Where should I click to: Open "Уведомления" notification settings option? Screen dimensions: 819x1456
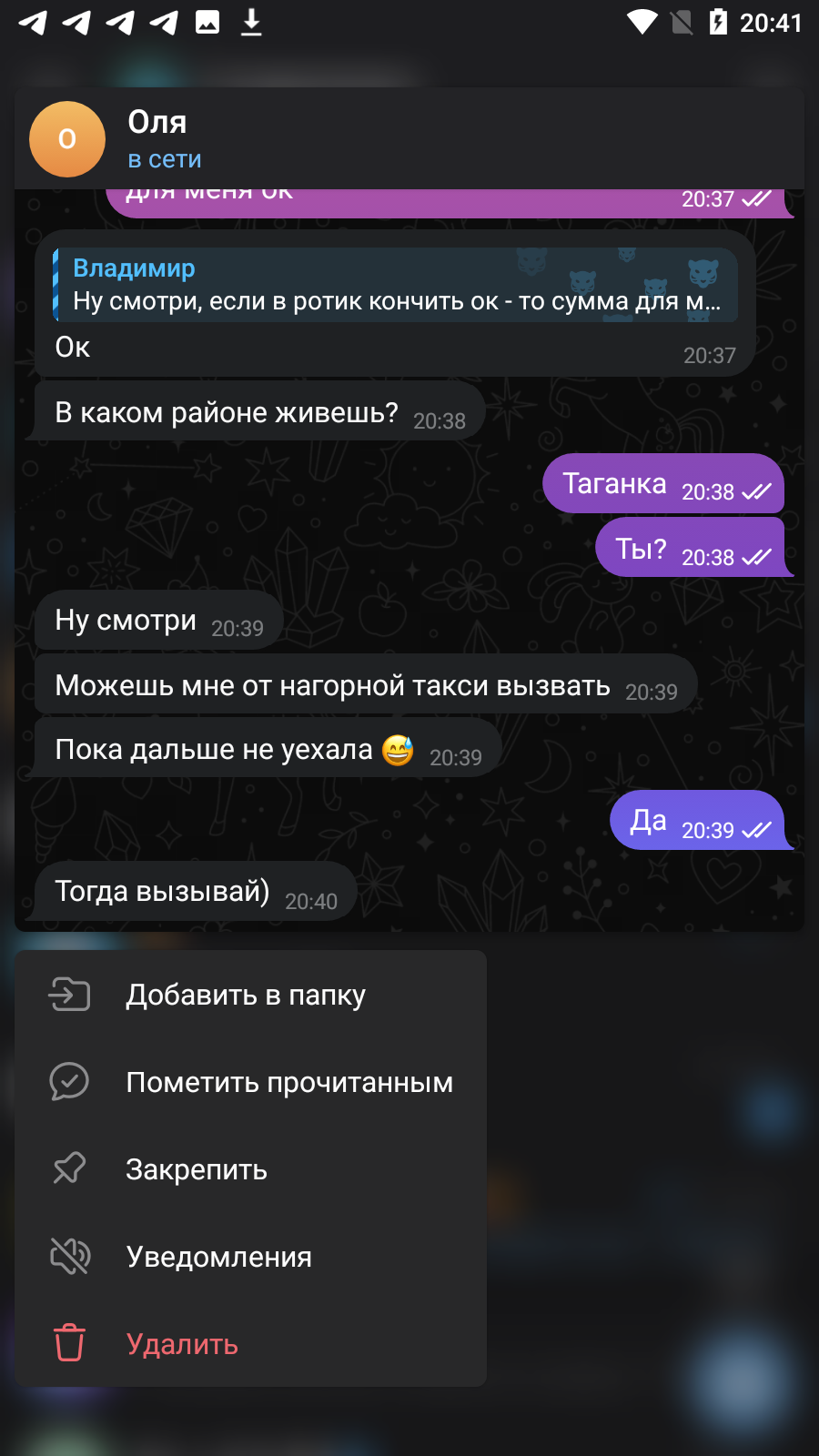click(x=250, y=1257)
